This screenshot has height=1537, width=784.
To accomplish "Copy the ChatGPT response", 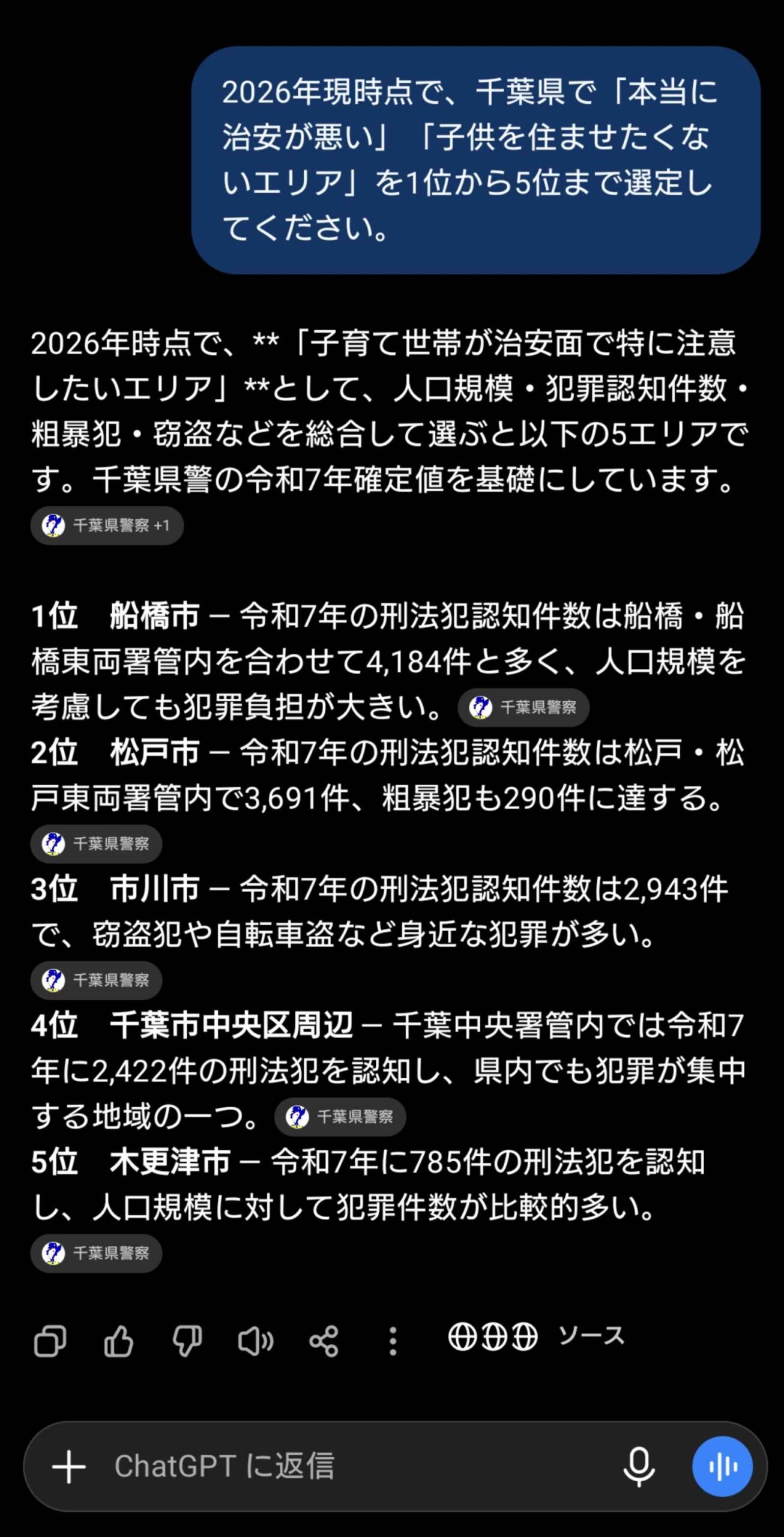I will click(50, 1341).
